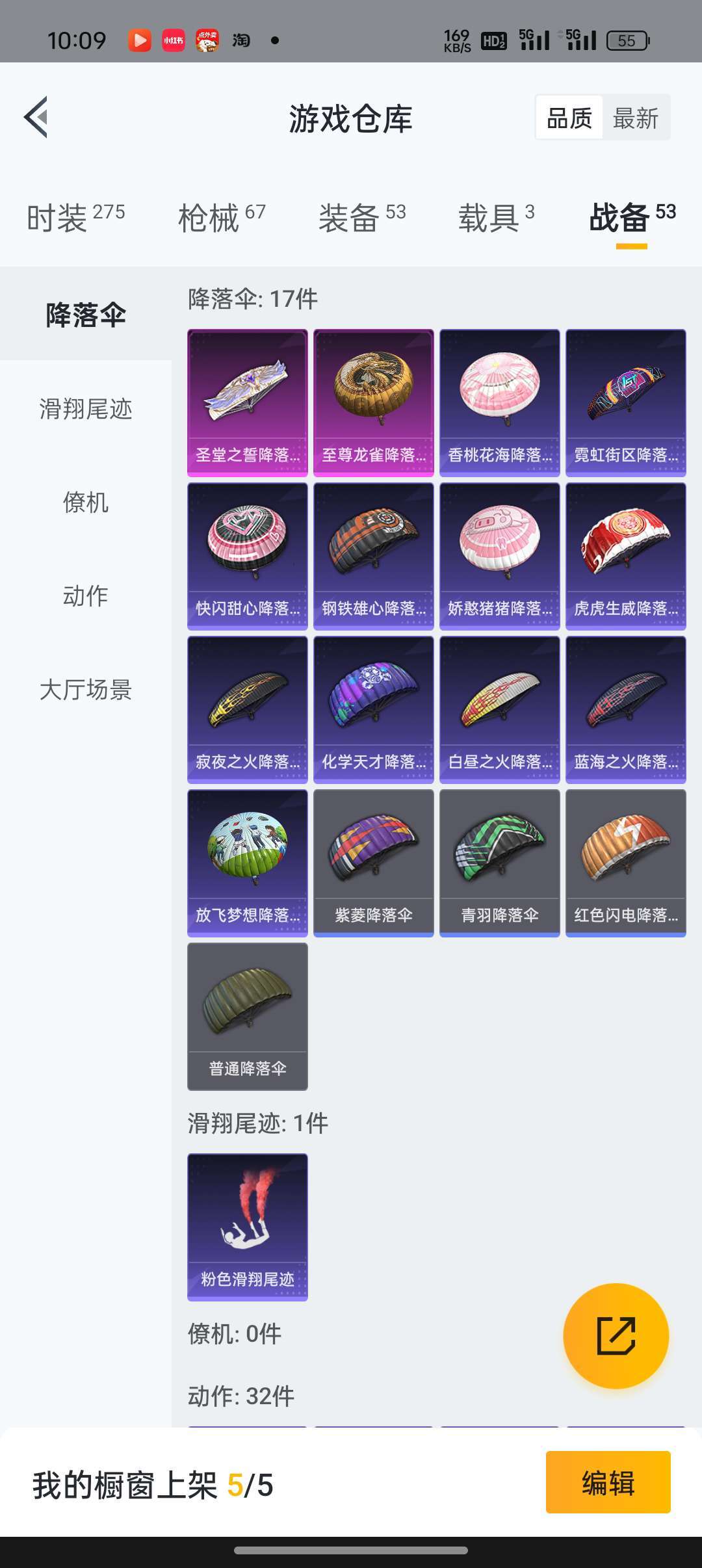Screen dimensions: 702x1568
Task: Tap the 编辑 button
Action: 608,1482
